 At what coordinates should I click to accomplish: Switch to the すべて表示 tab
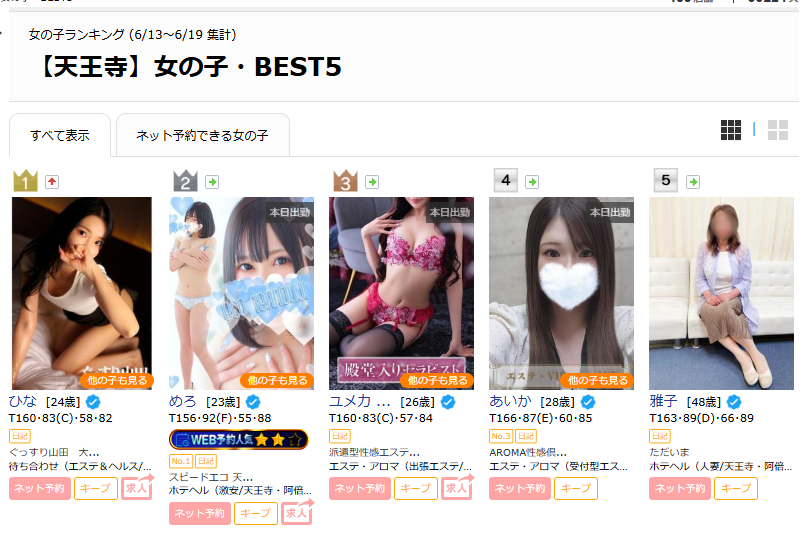(60, 135)
